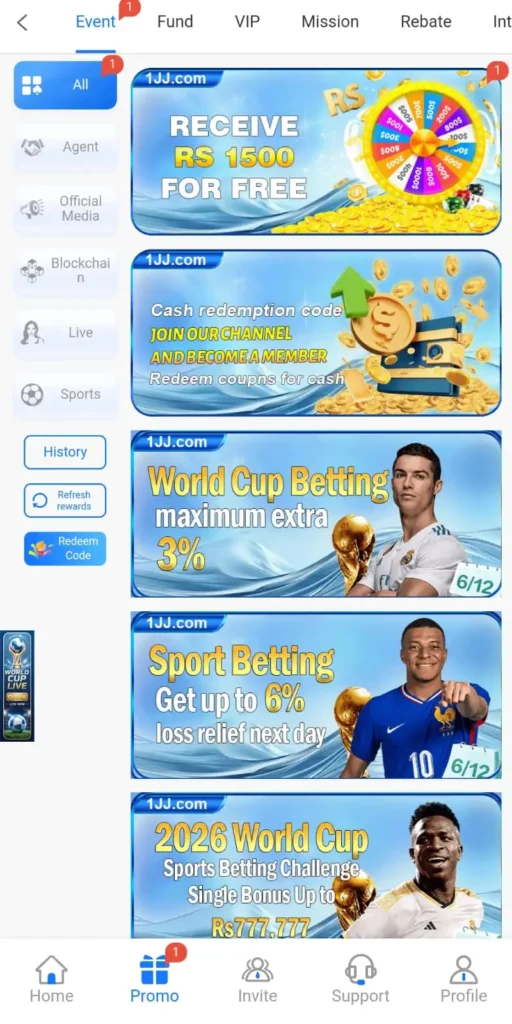Go to the Home tab
The height and width of the screenshot is (1024, 512).
52,978
